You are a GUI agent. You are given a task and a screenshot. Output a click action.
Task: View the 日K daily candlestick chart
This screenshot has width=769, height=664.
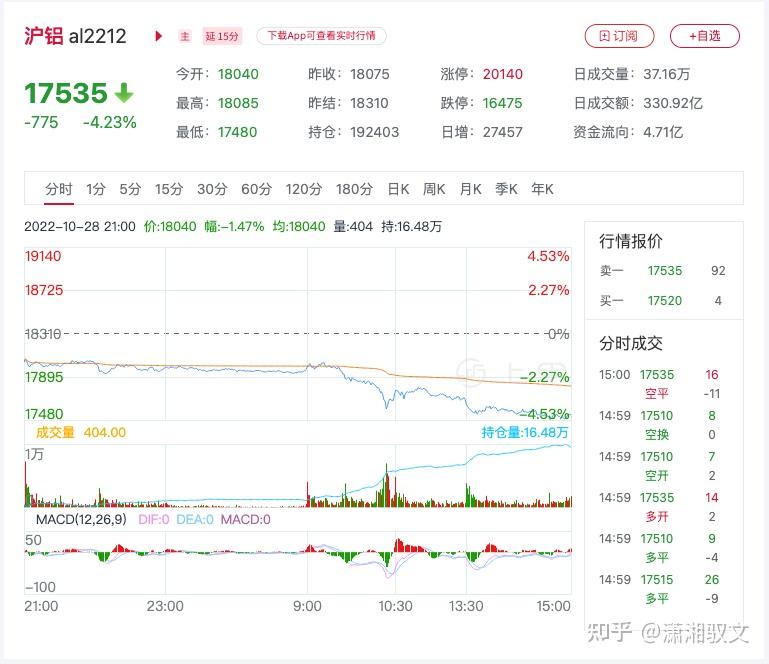(x=398, y=189)
